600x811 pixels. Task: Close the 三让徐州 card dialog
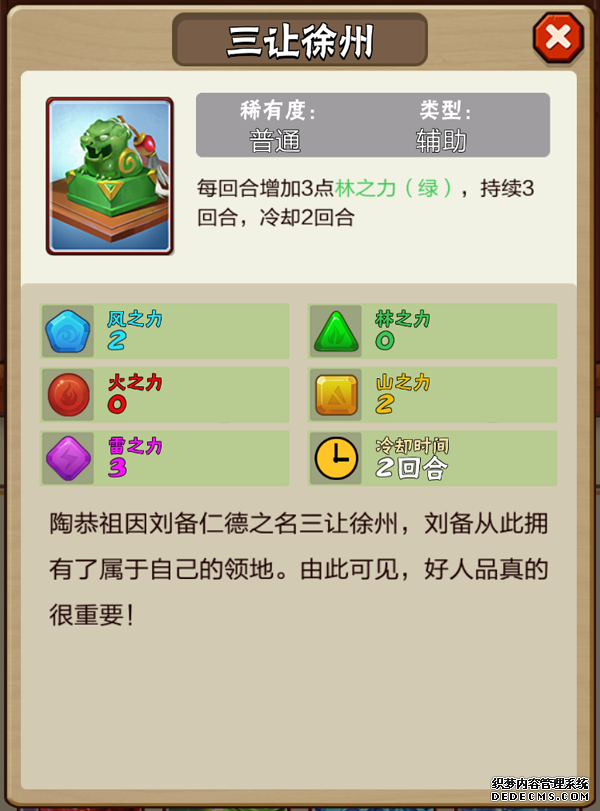click(557, 39)
